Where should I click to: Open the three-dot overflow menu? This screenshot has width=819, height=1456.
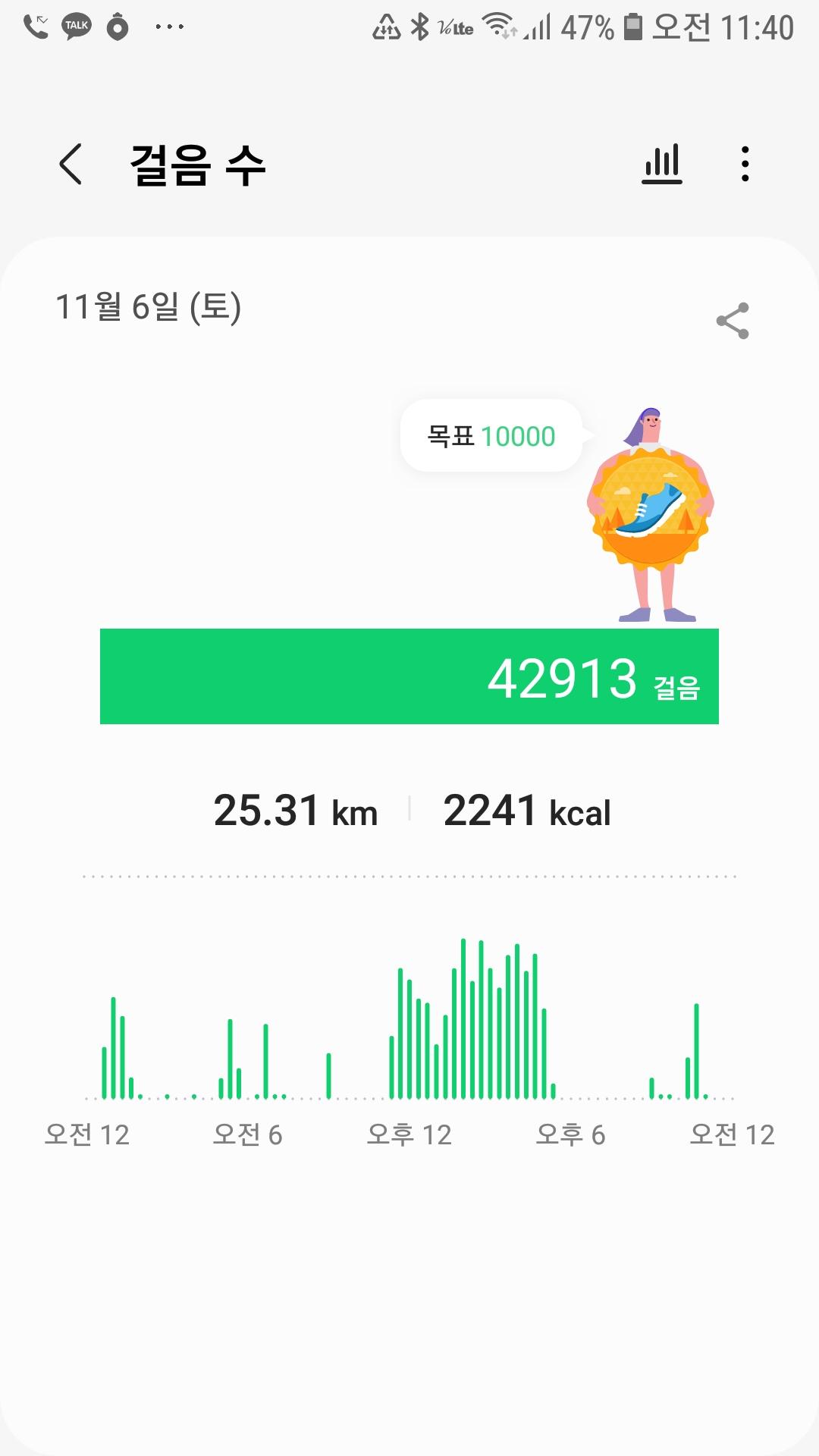[745, 165]
